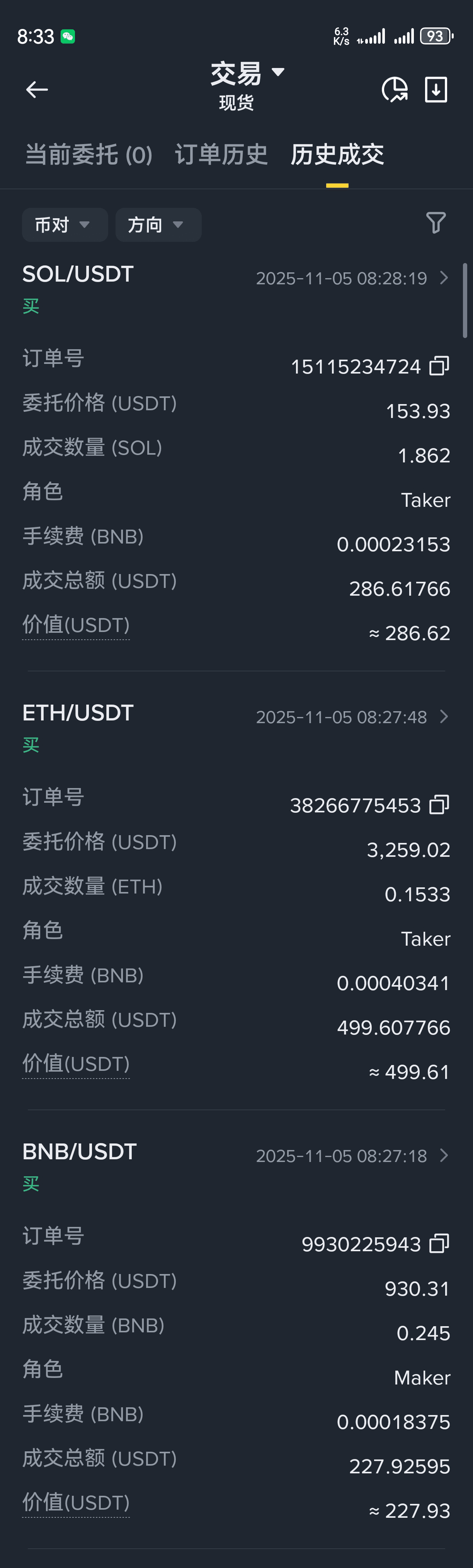Viewport: 473px width, 1568px height.
Task: Expand the 方向 filter dropdown
Action: pos(158,224)
